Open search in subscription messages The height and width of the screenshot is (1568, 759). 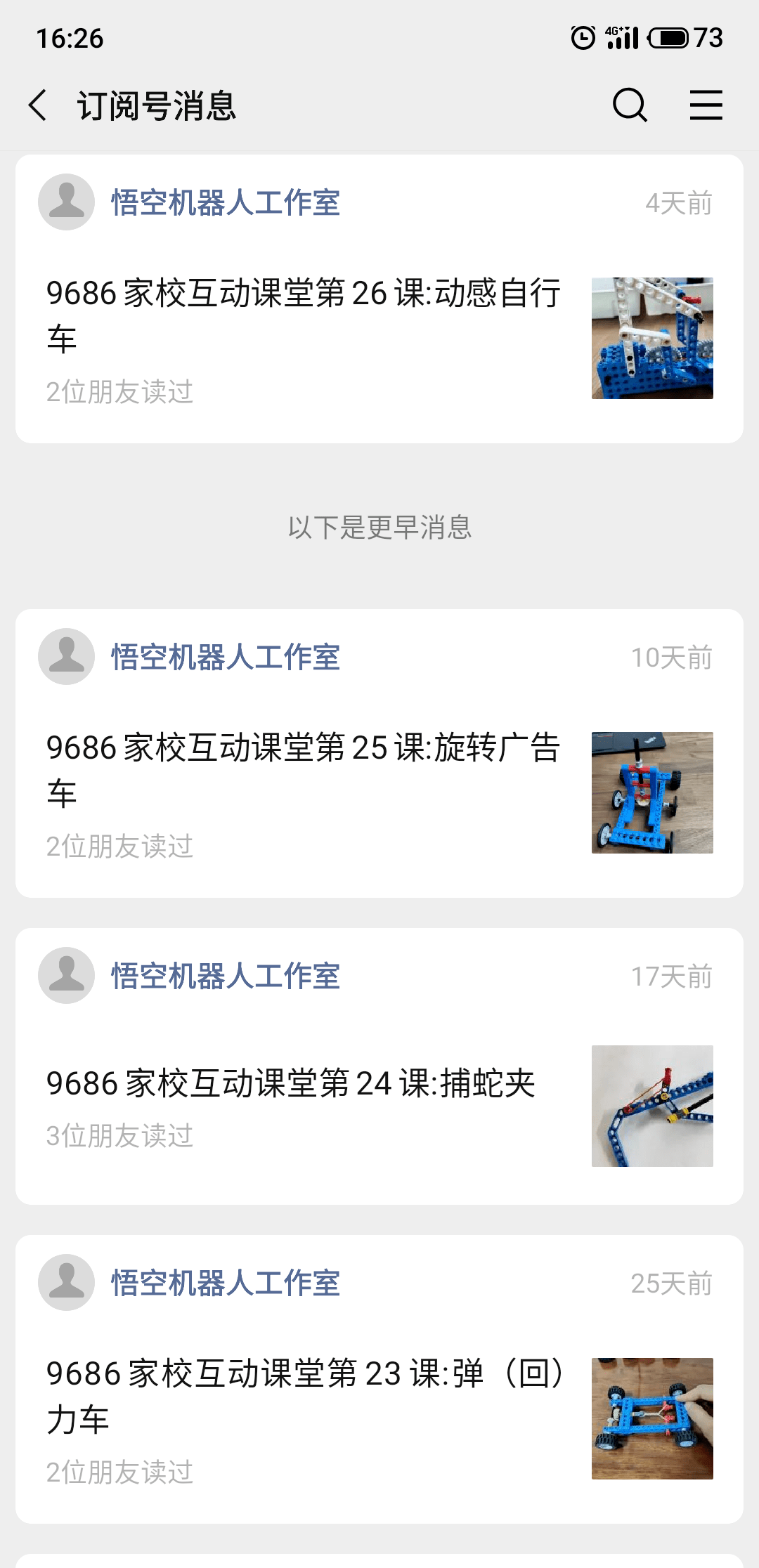(629, 105)
